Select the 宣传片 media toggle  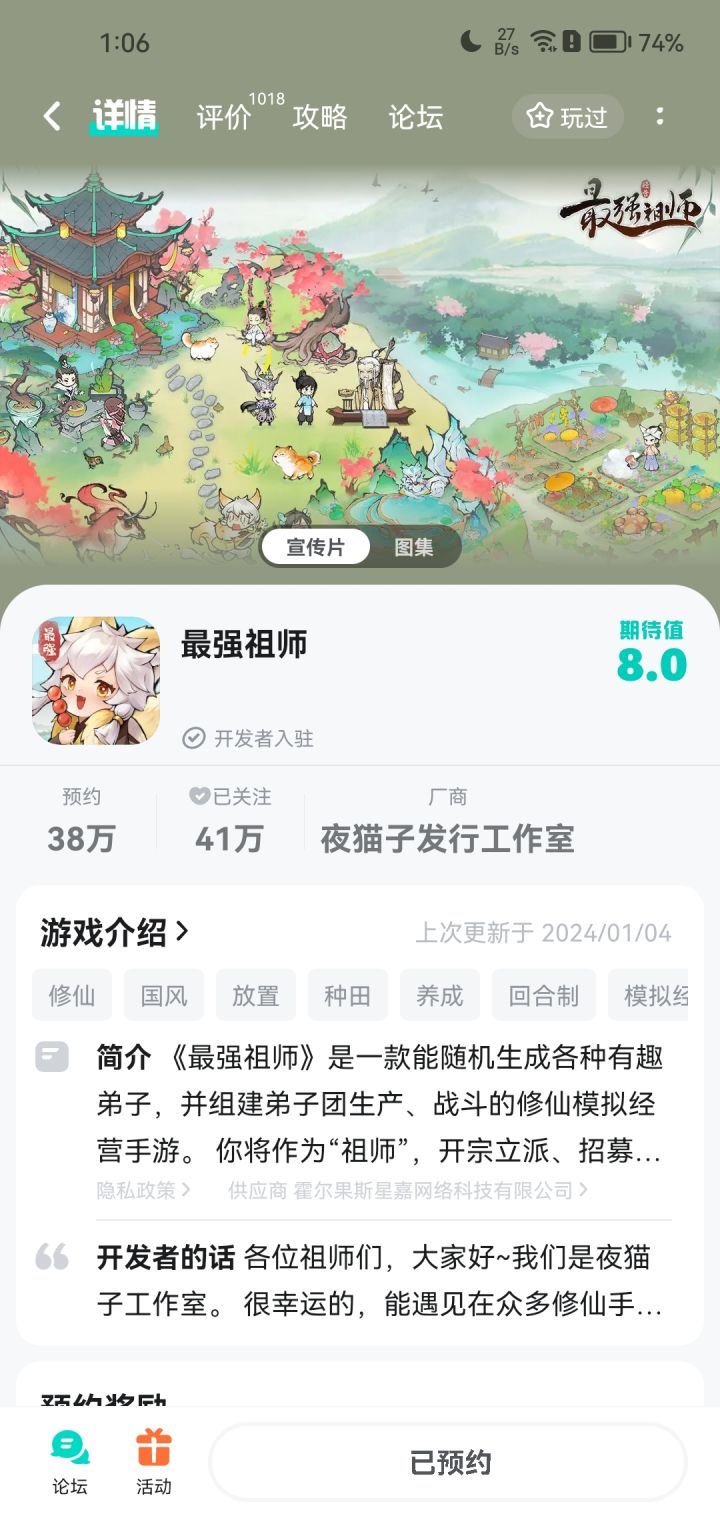(x=315, y=547)
